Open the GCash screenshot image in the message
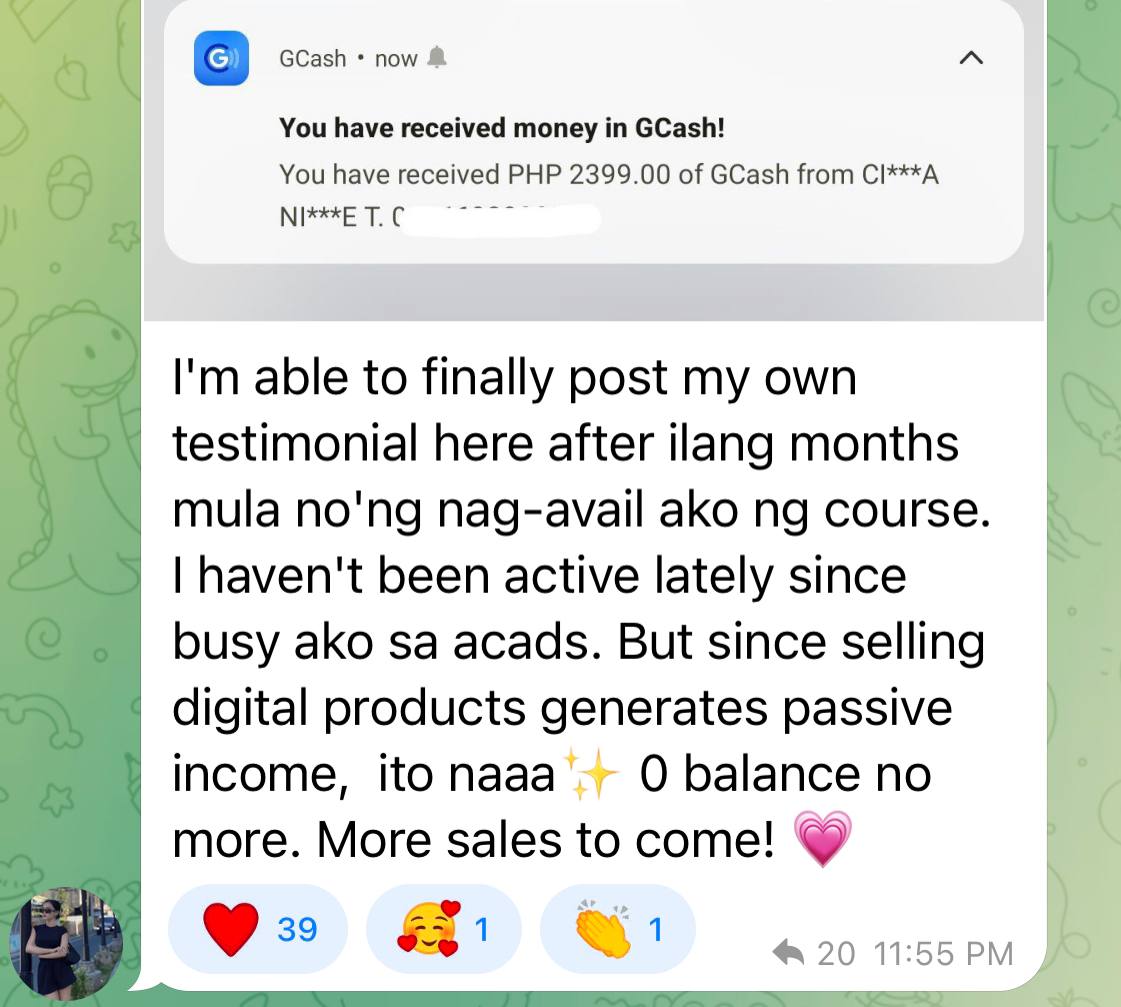Image resolution: width=1121 pixels, height=1007 pixels. pos(594,160)
